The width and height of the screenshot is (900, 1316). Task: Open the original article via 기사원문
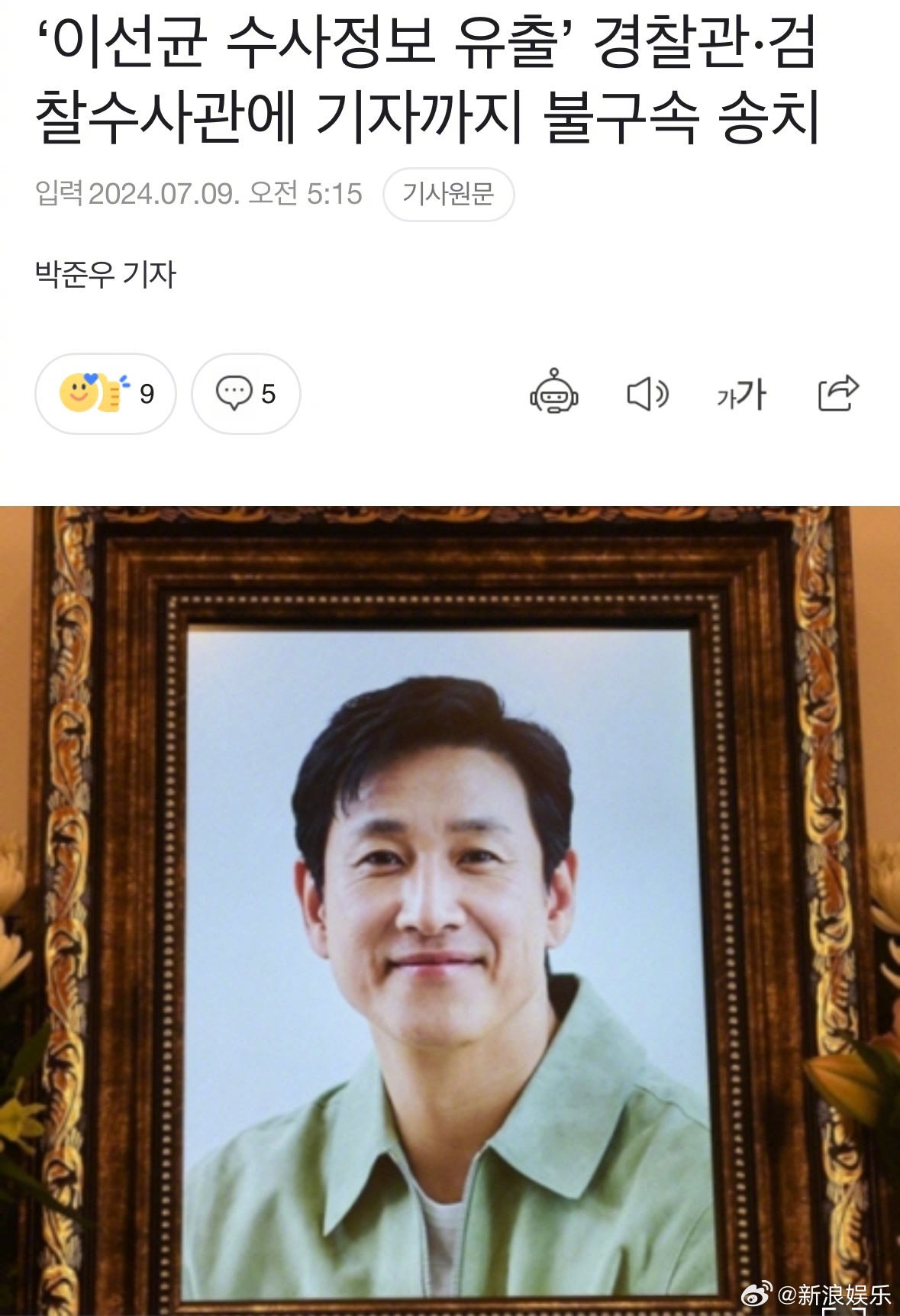tap(448, 195)
